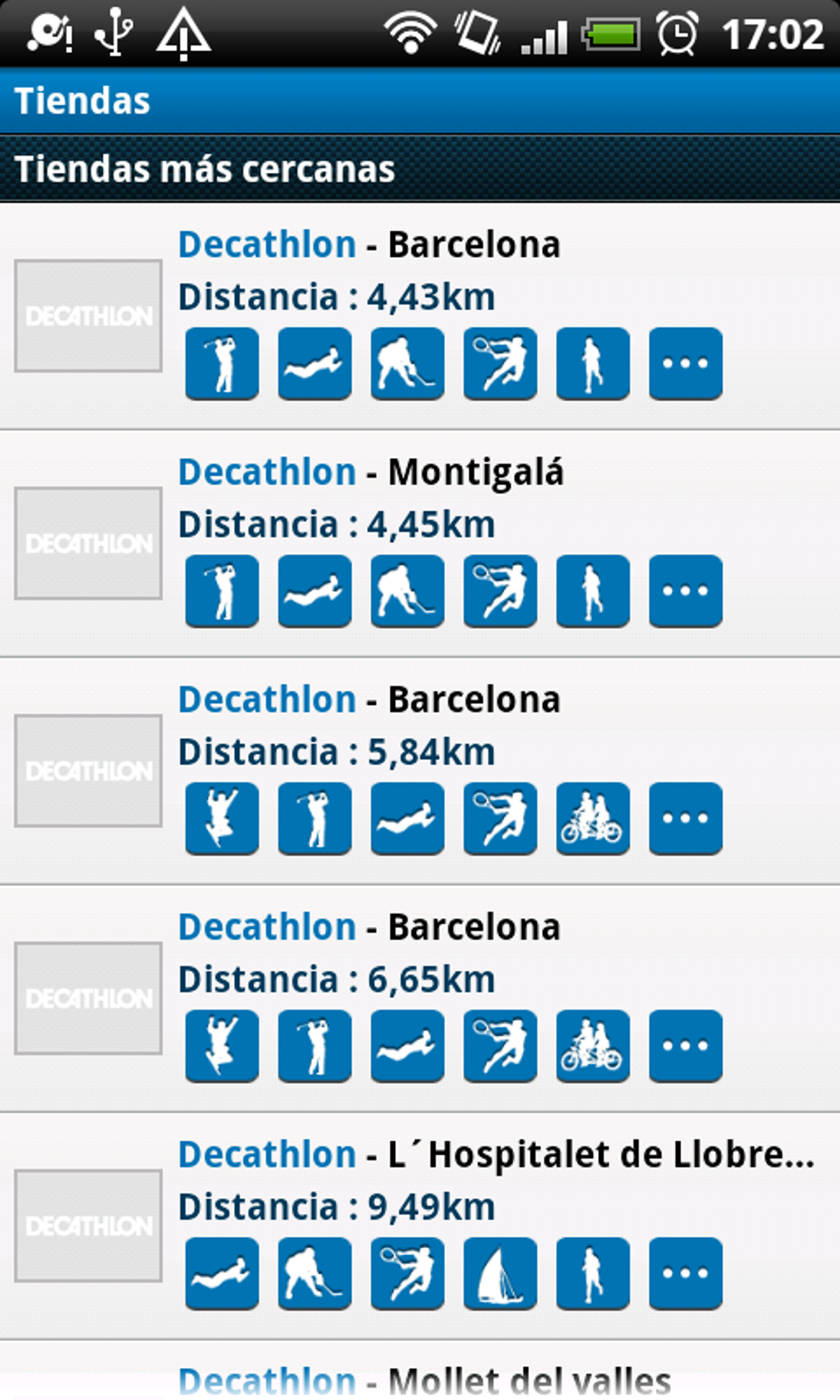Tap the golf icon in the Montigalá row
Viewport: 840px width, 1400px height.
(222, 591)
